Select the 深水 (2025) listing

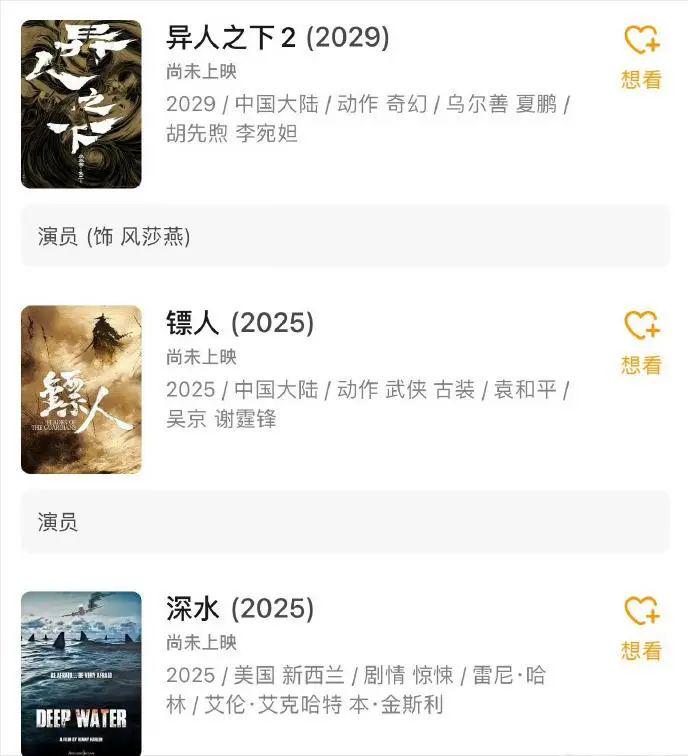pyautogui.click(x=240, y=608)
